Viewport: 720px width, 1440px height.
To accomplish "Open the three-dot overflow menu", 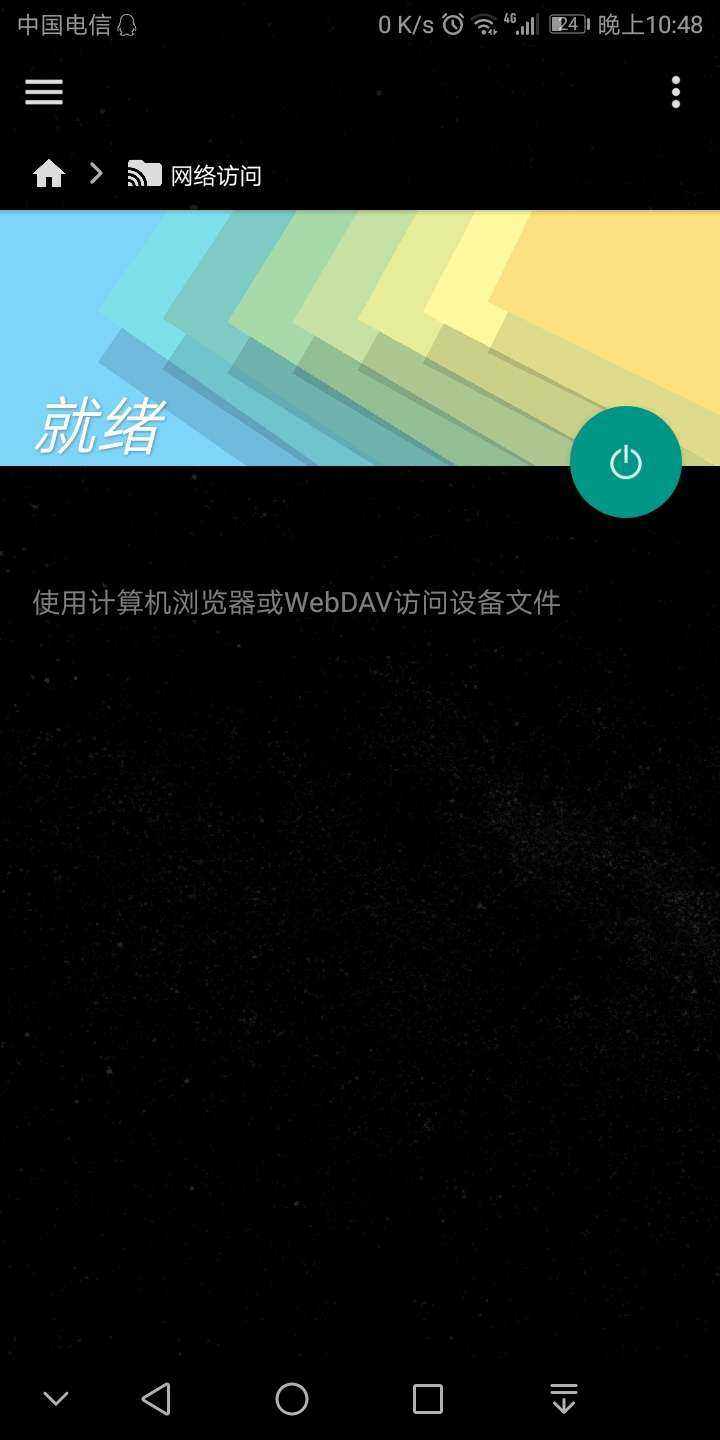I will pyautogui.click(x=676, y=92).
